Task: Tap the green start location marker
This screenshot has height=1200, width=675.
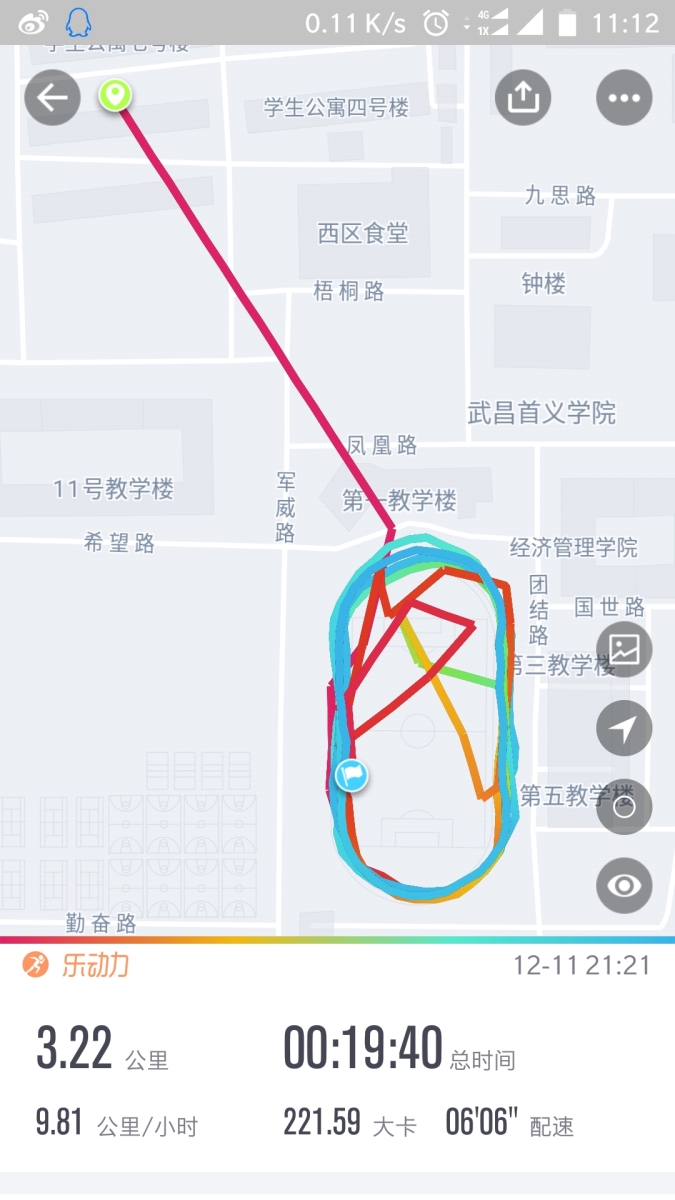Action: click(115, 96)
